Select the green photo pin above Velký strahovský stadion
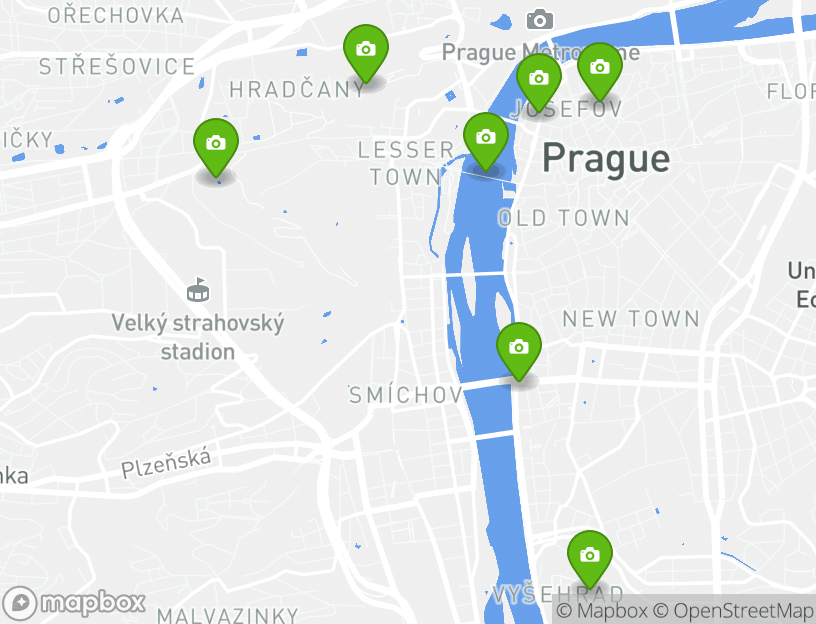This screenshot has height=624, width=816. (215, 144)
